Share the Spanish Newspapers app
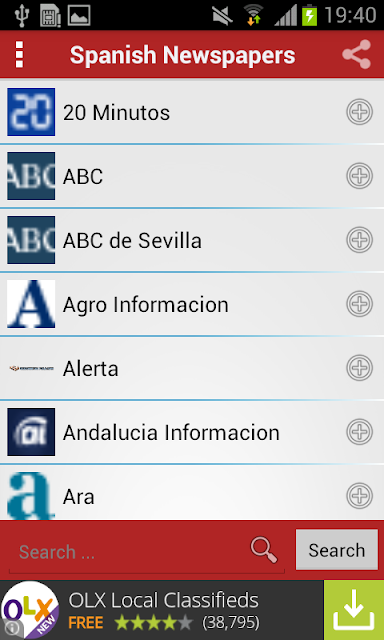The width and height of the screenshot is (384, 640). point(356,54)
